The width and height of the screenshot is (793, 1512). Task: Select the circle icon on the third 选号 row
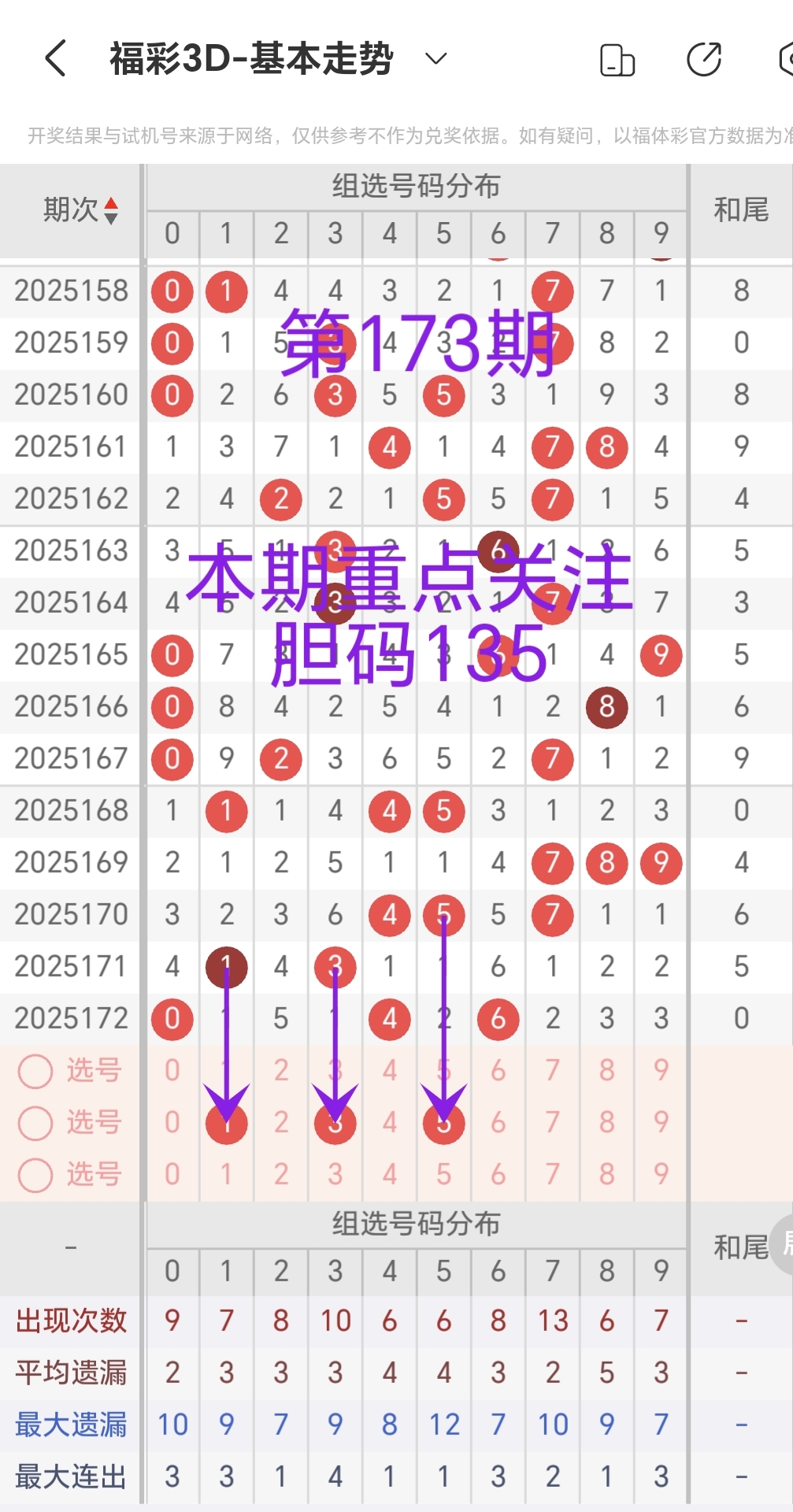pos(35,1175)
